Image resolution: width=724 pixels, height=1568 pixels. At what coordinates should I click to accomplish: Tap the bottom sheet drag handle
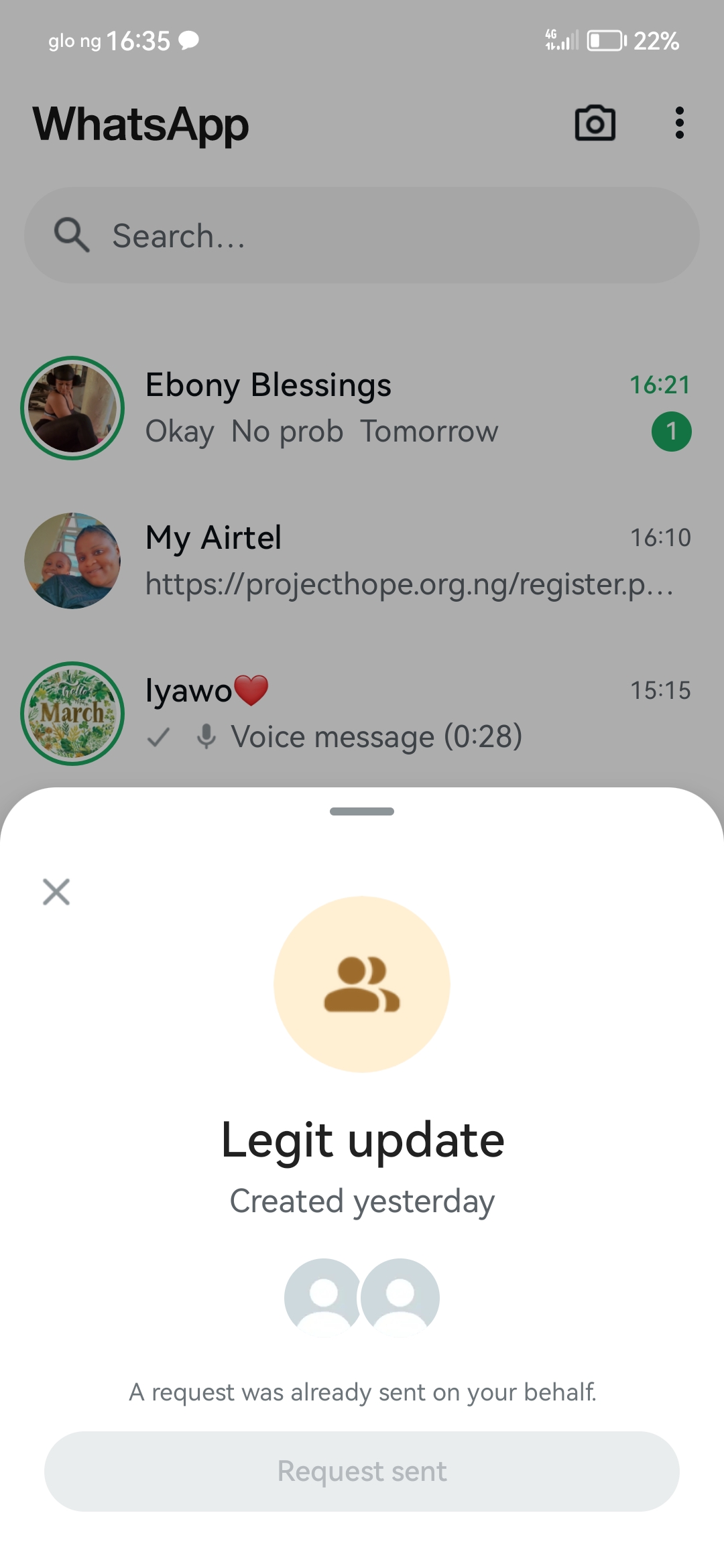coord(362,811)
